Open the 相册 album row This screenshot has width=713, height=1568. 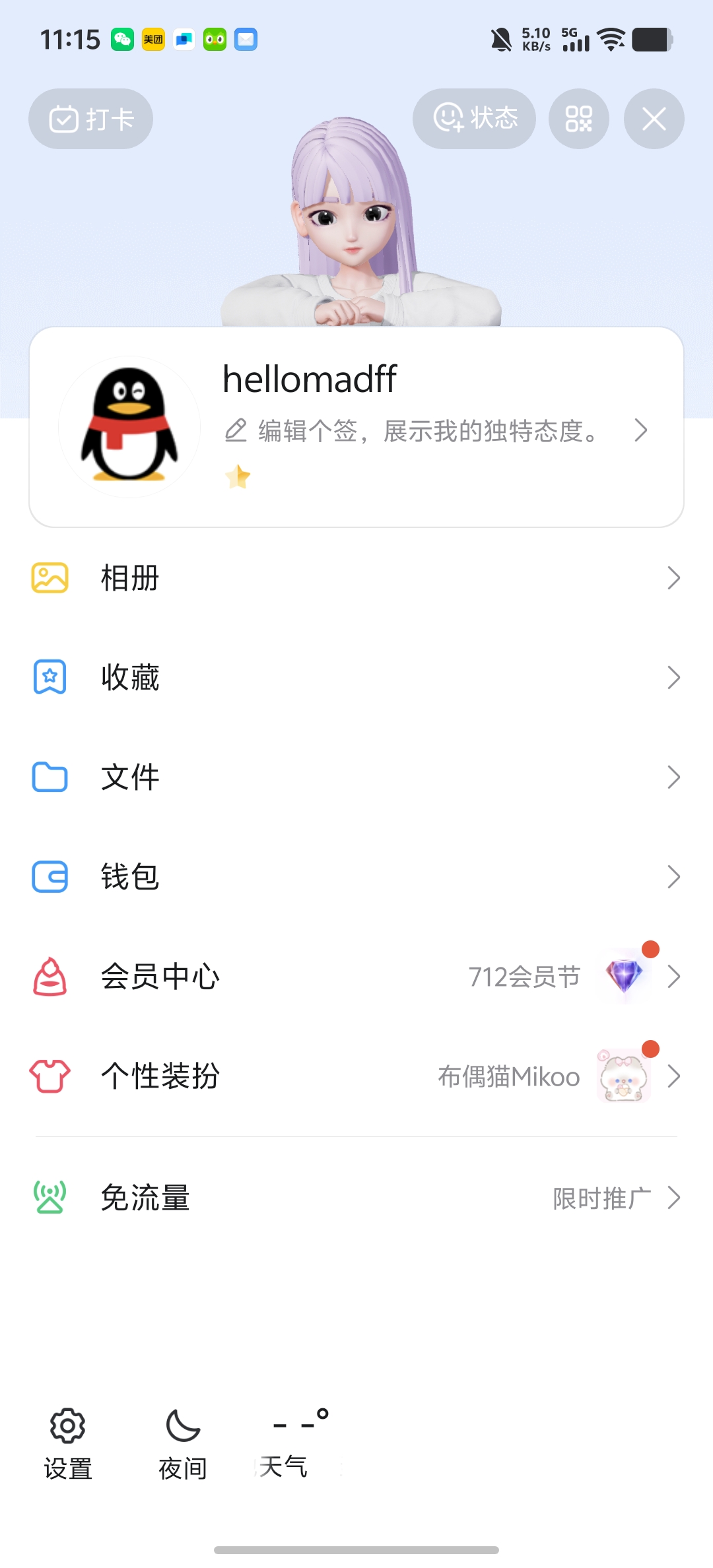coord(356,578)
